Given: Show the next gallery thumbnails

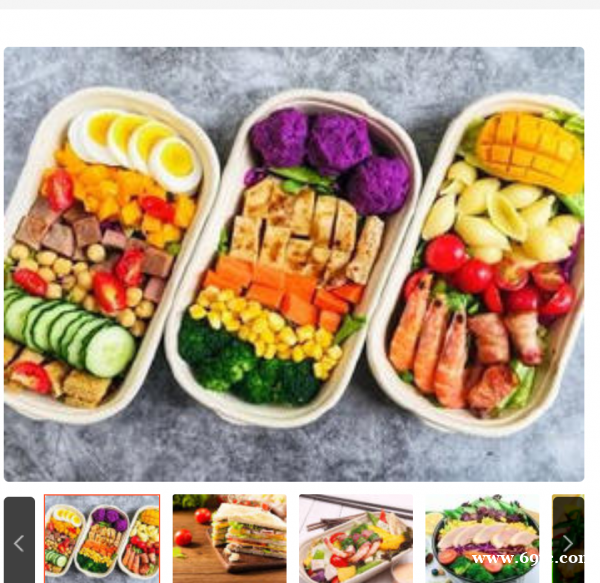Looking at the screenshot, I should (567, 541).
